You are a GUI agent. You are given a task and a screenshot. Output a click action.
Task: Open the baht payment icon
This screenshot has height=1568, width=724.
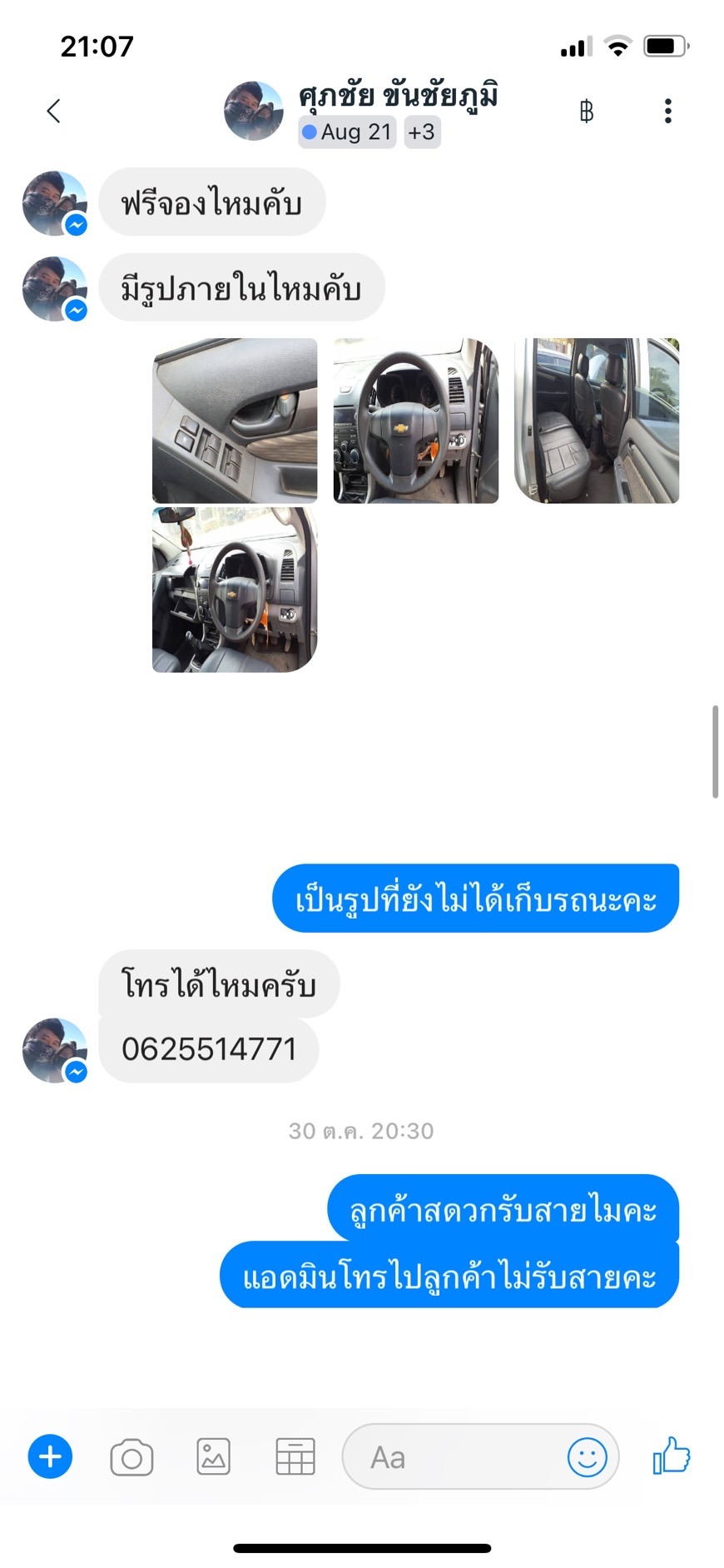(586, 111)
